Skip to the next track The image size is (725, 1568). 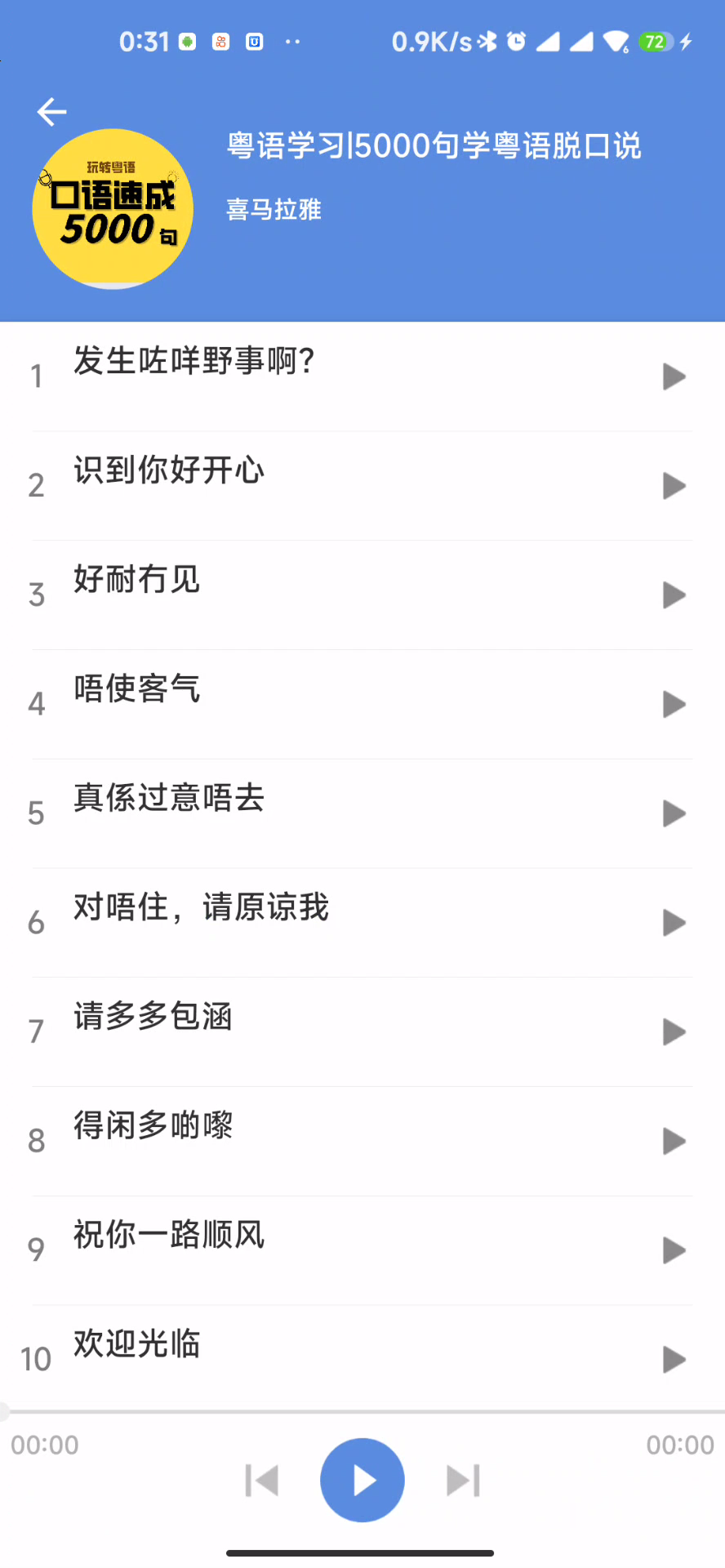click(x=463, y=1480)
